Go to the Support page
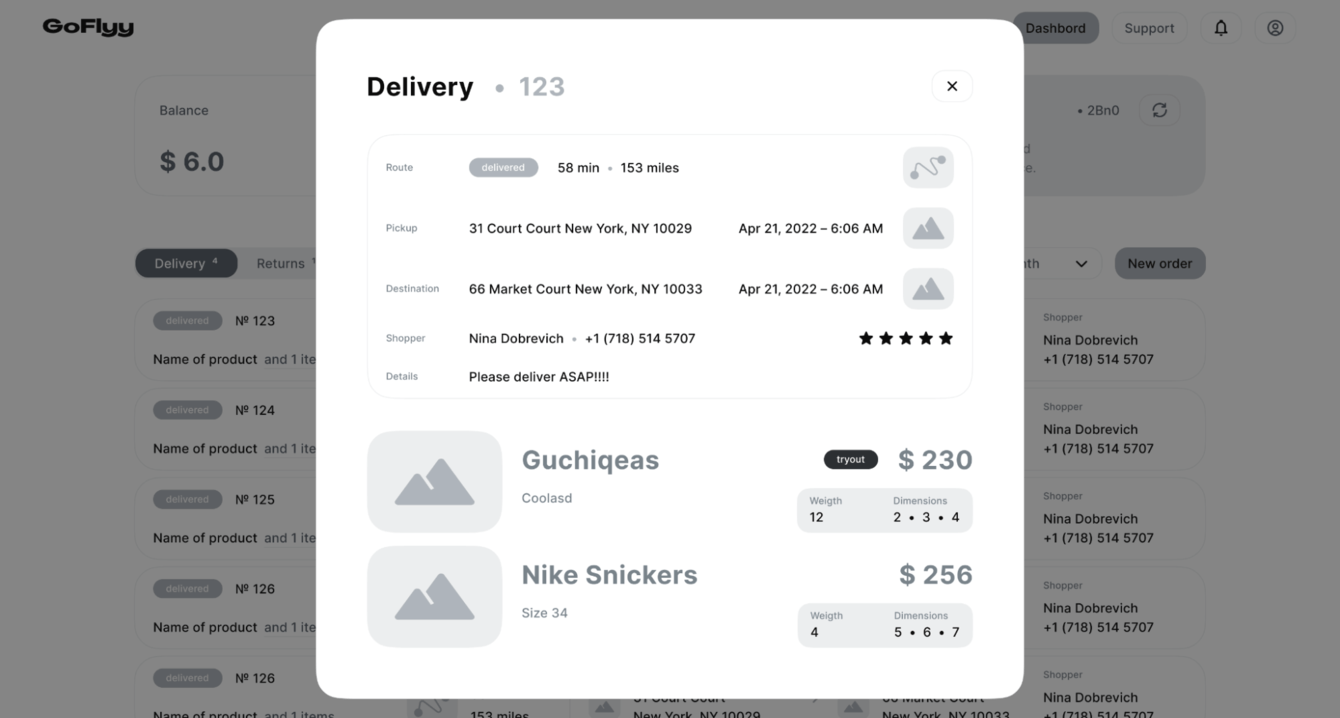This screenshot has height=718, width=1340. [1148, 28]
